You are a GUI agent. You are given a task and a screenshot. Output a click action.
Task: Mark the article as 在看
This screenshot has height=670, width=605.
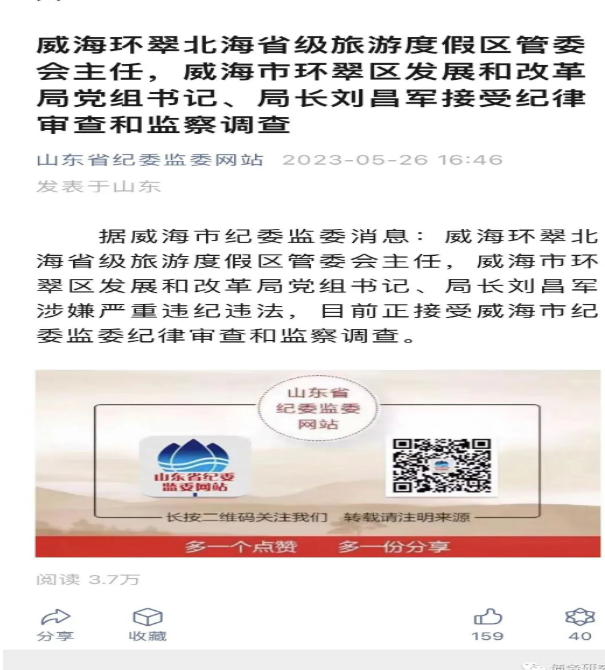pyautogui.click(x=580, y=624)
